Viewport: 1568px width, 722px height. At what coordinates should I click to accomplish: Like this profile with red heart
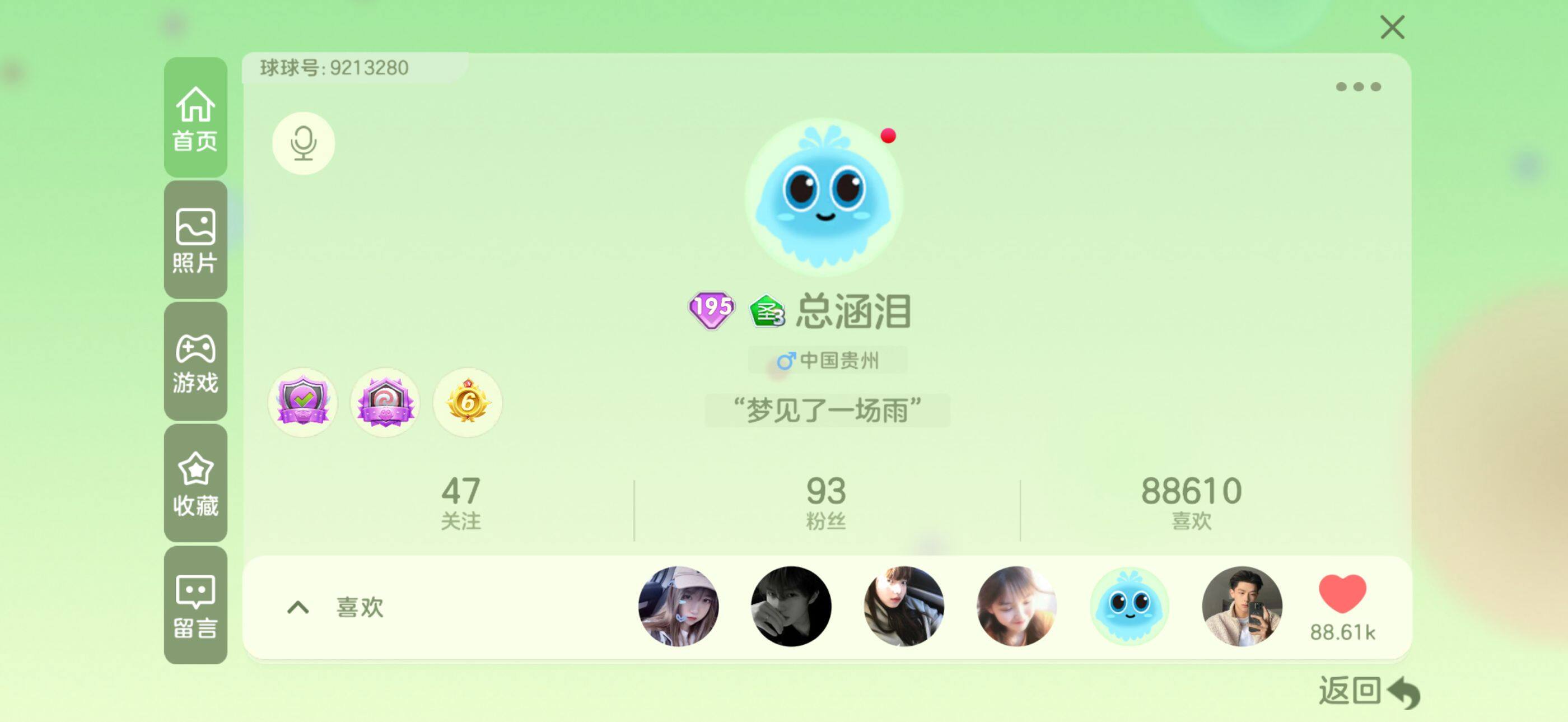click(1342, 594)
